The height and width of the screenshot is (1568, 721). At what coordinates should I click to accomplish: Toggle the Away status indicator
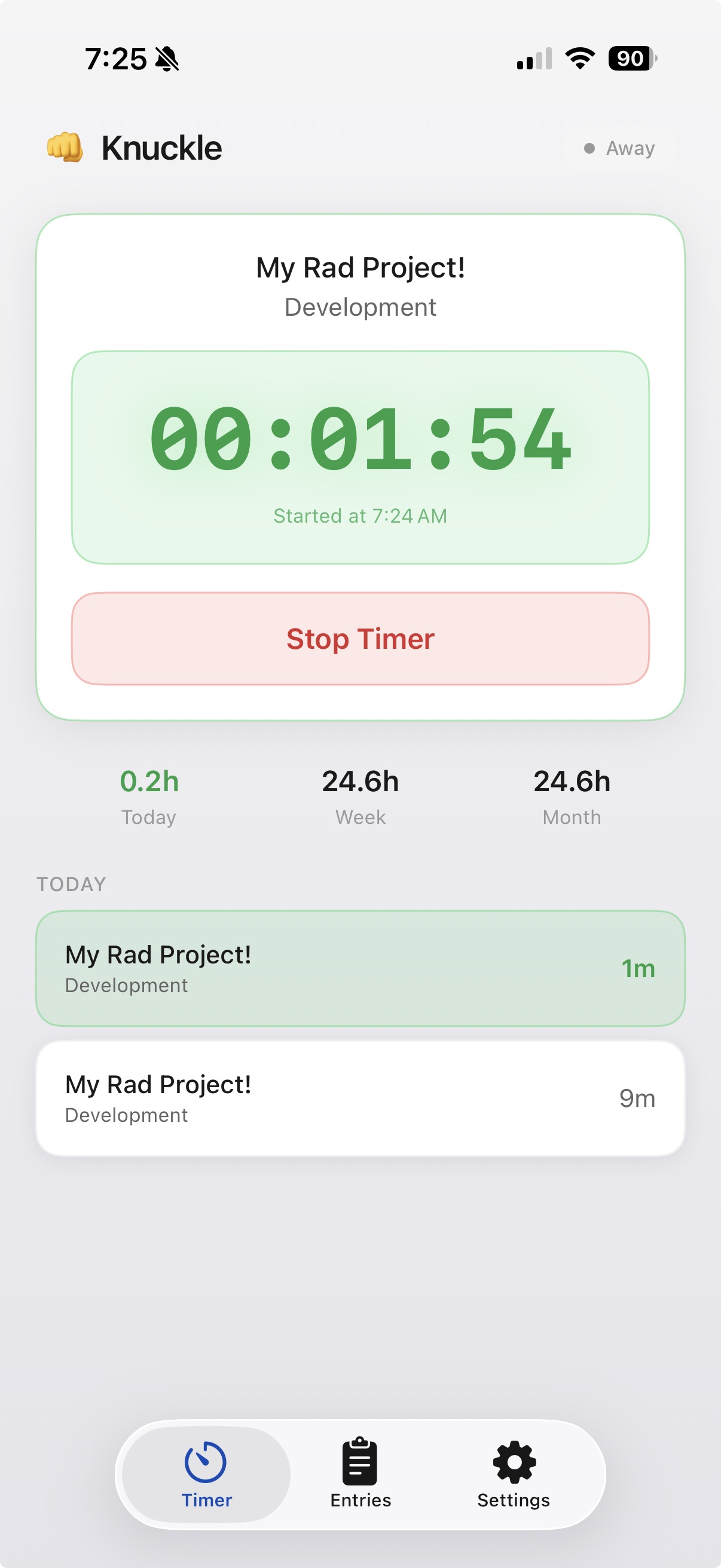(x=620, y=147)
